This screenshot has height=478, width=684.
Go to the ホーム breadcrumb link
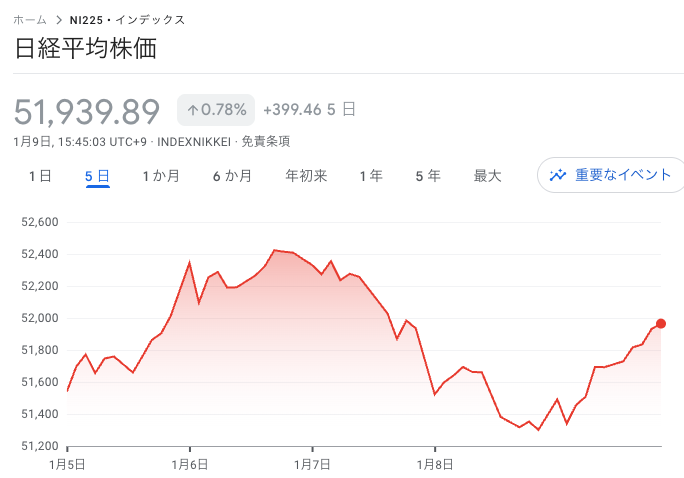(x=30, y=20)
